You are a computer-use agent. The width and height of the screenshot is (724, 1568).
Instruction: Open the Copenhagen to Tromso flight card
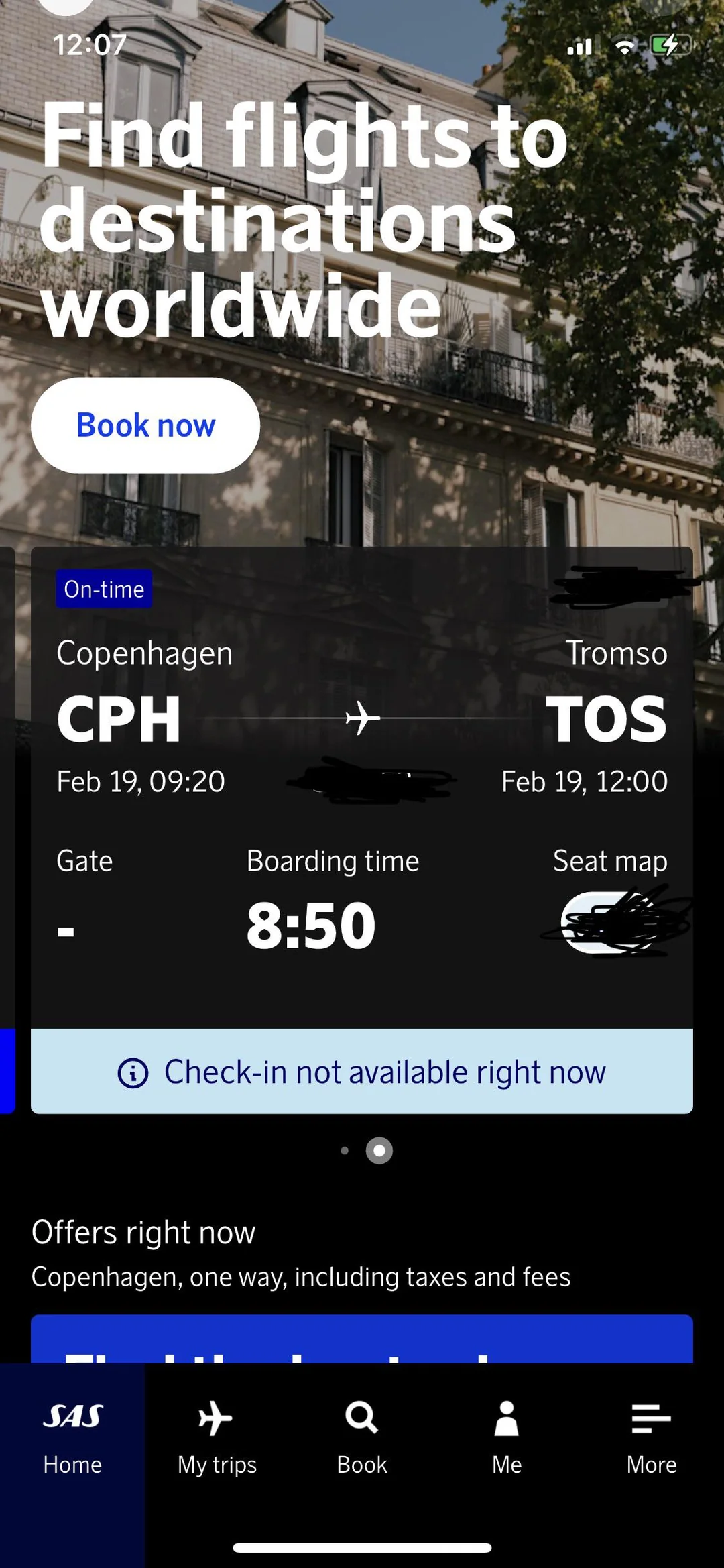pos(362,718)
